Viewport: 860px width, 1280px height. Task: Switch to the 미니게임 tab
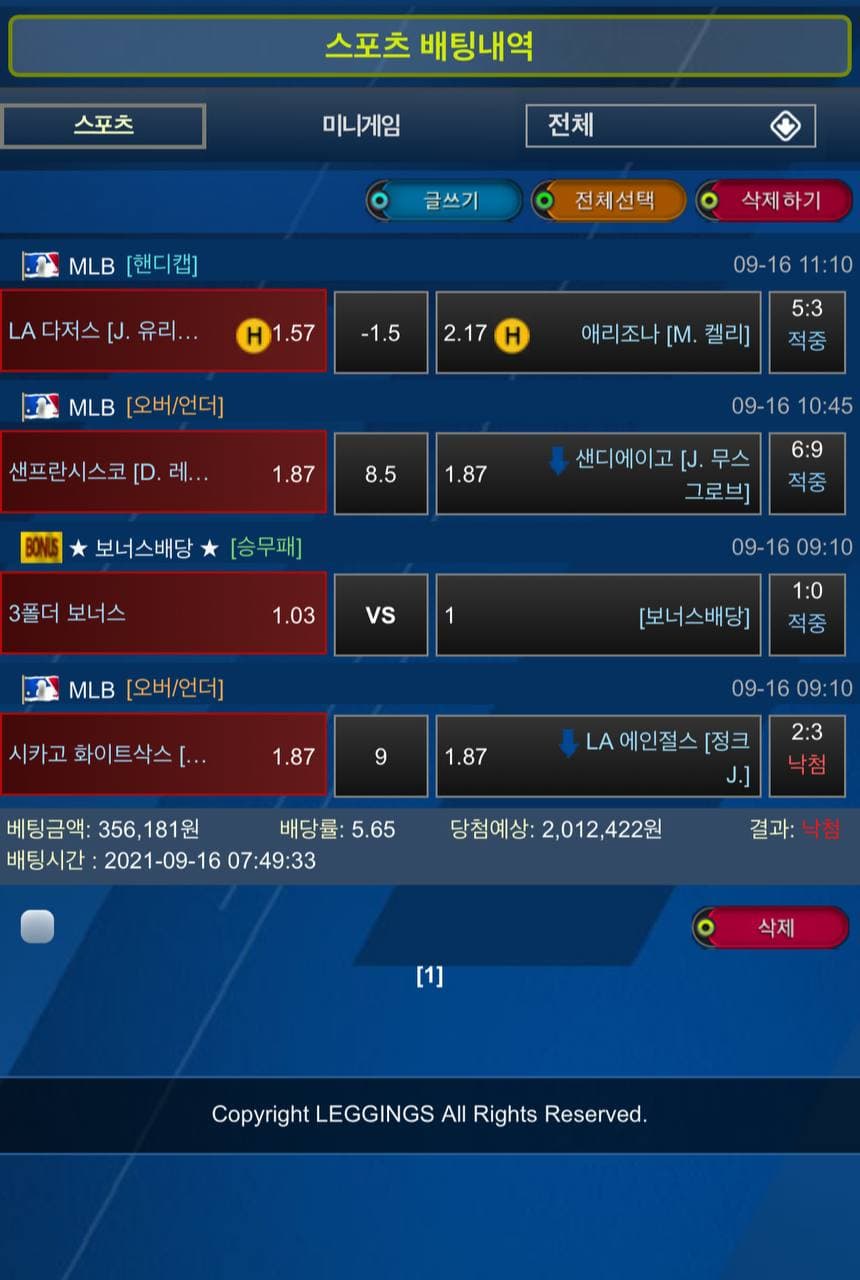coord(361,126)
